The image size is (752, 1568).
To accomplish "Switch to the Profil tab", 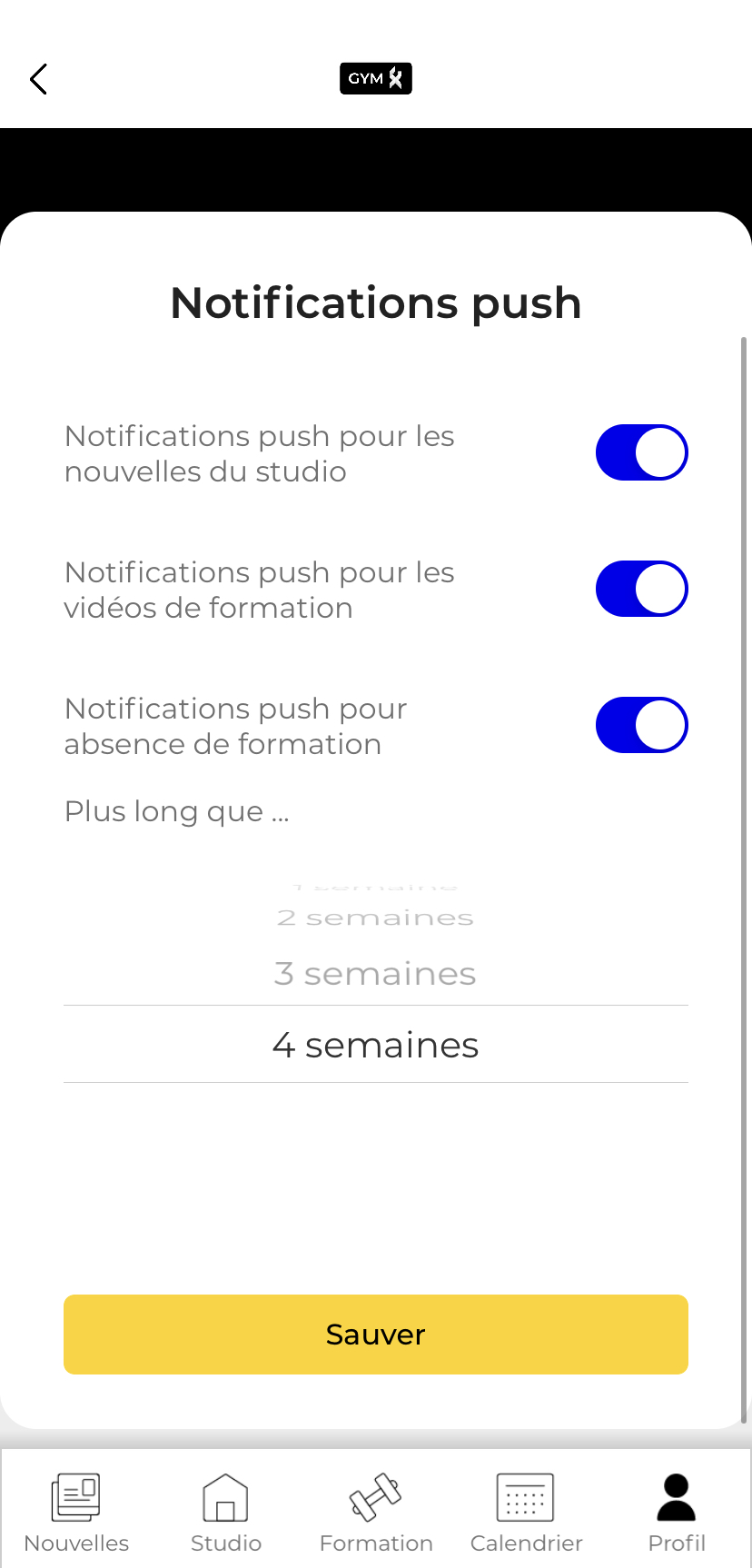I will click(x=677, y=1513).
